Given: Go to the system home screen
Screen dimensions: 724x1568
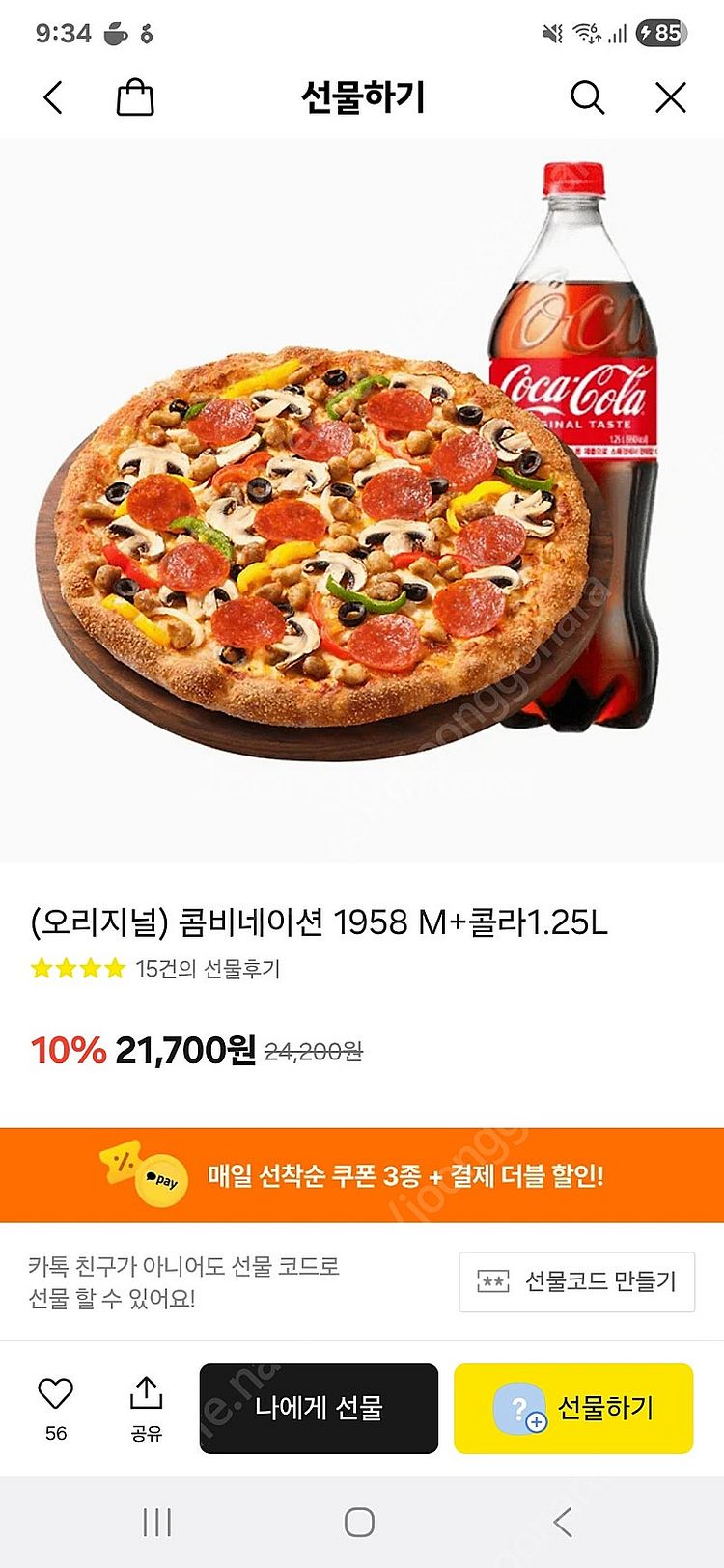Looking at the screenshot, I should (359, 1523).
